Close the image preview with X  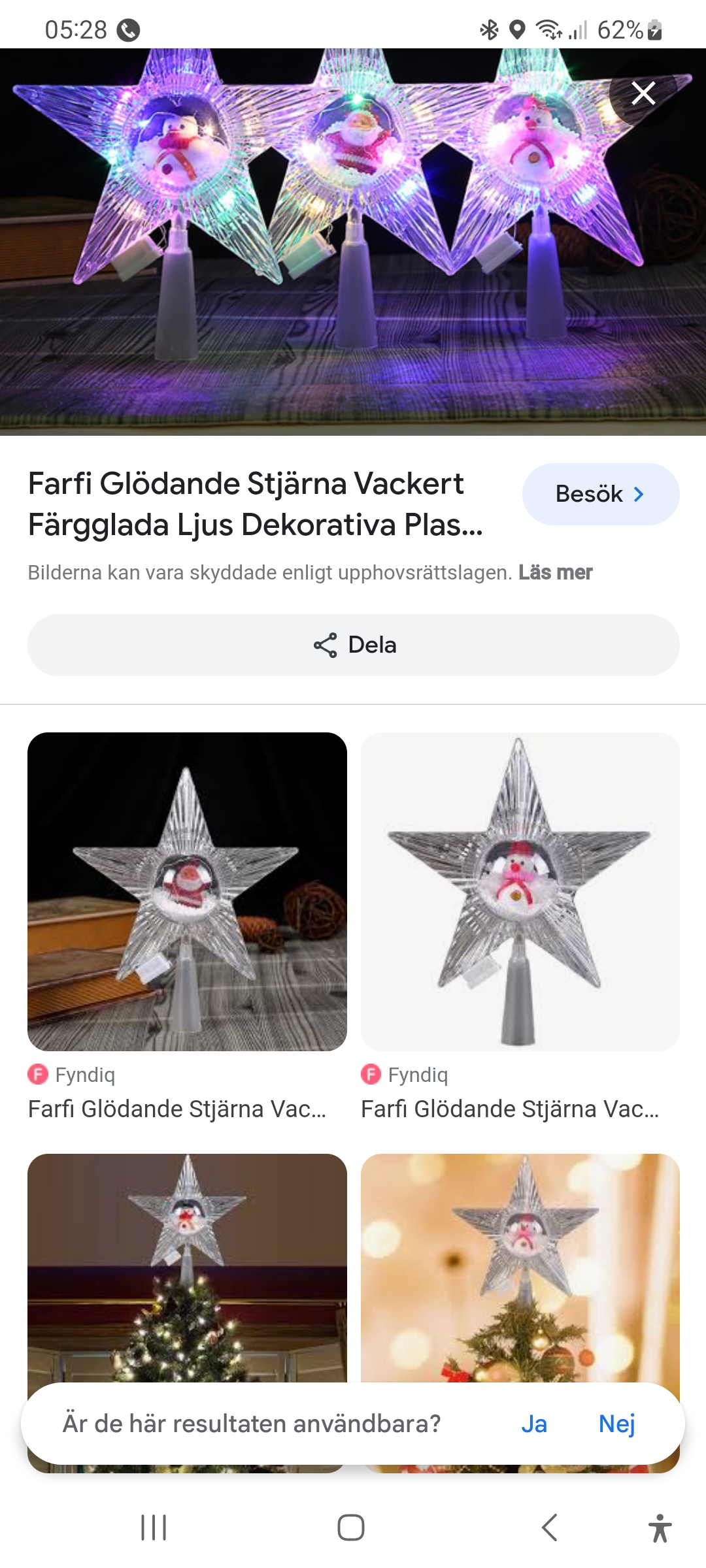click(643, 93)
